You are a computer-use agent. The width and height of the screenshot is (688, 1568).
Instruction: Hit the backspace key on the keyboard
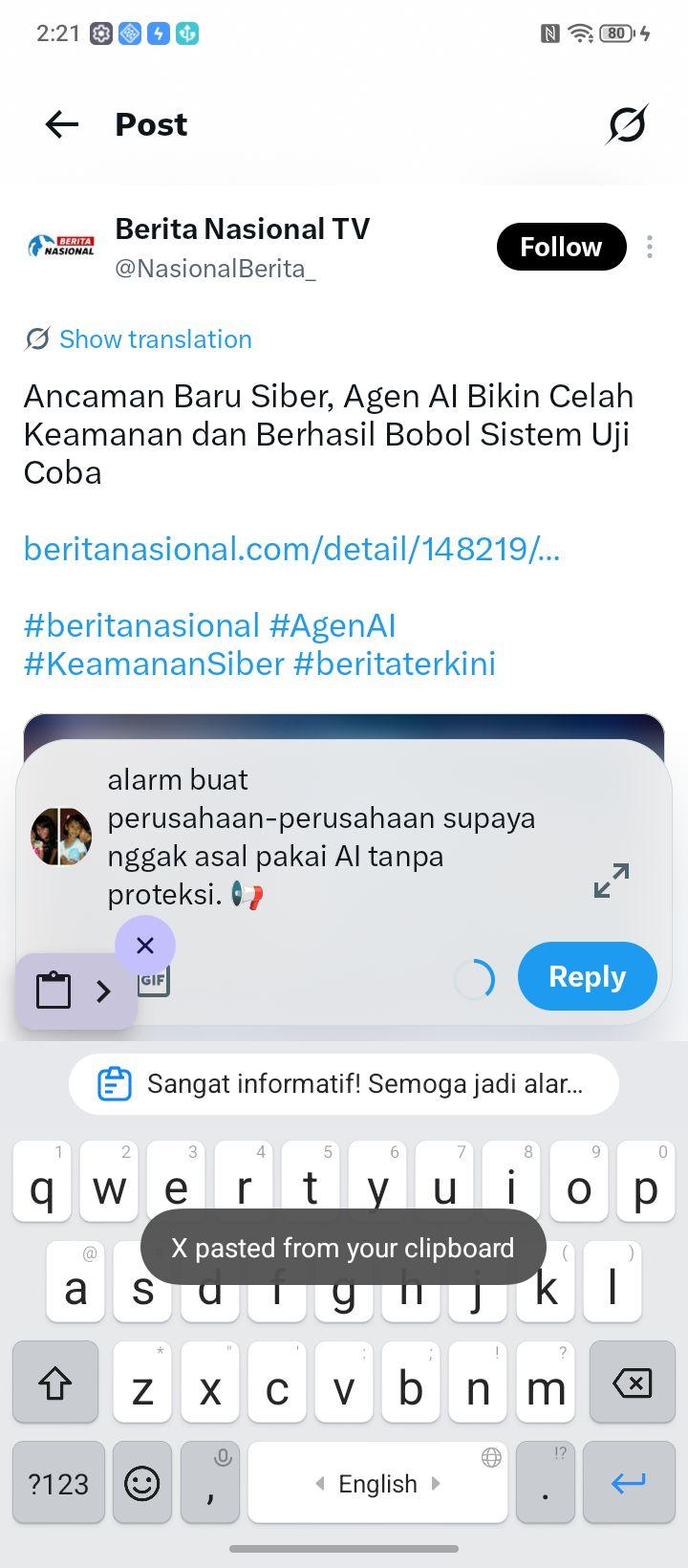coord(632,1383)
